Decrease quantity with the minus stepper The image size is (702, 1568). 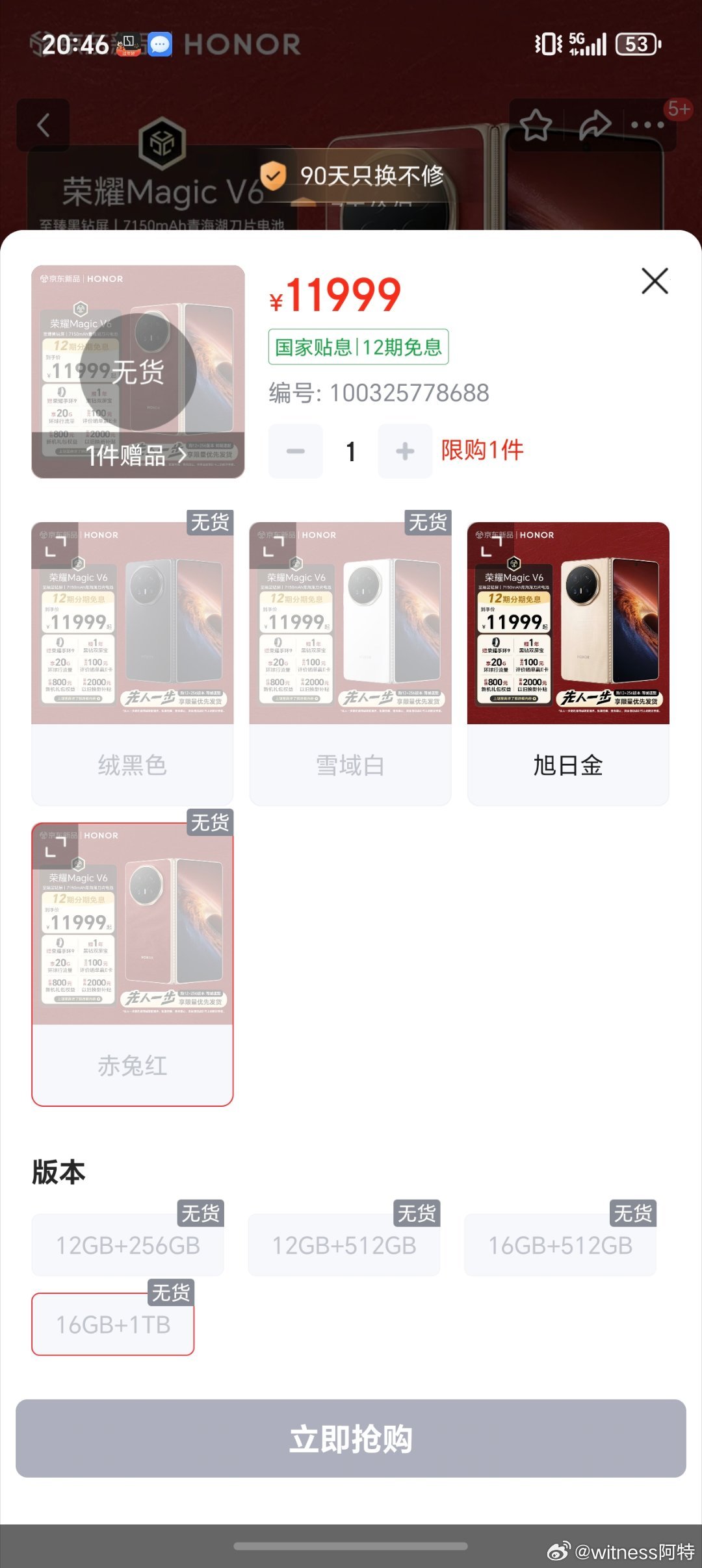pyautogui.click(x=296, y=449)
